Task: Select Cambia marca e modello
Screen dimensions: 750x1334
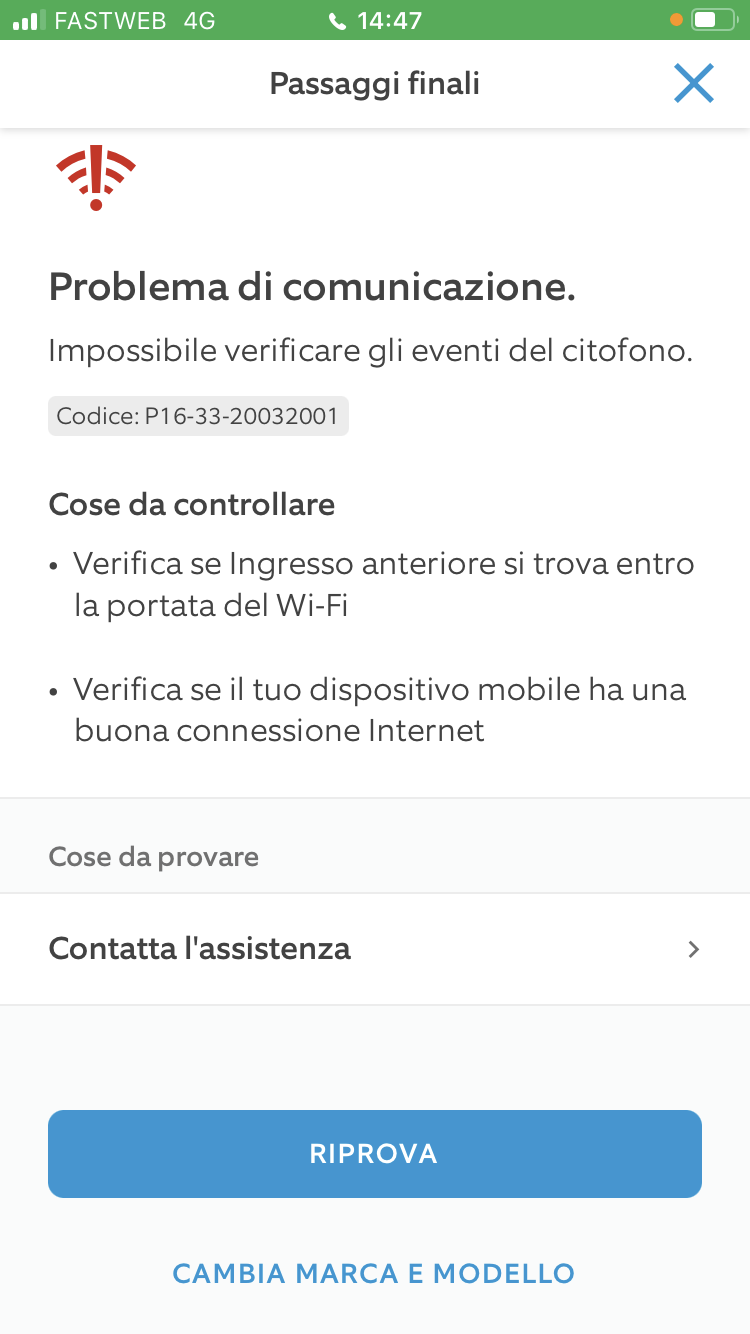Action: tap(374, 1273)
